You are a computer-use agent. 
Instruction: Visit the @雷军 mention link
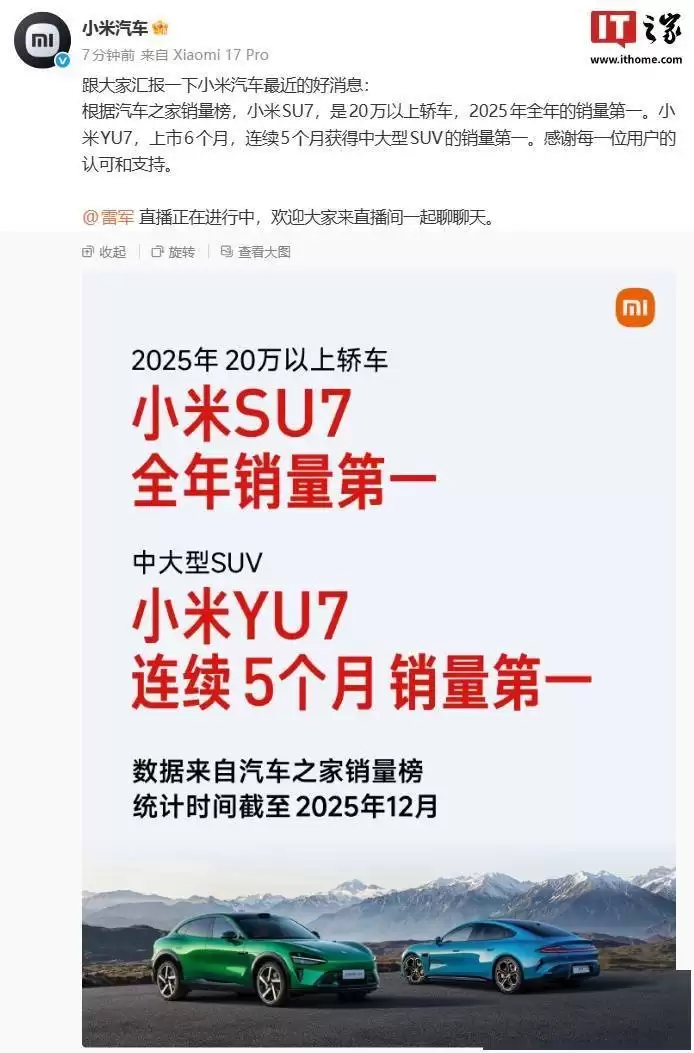coord(107,217)
